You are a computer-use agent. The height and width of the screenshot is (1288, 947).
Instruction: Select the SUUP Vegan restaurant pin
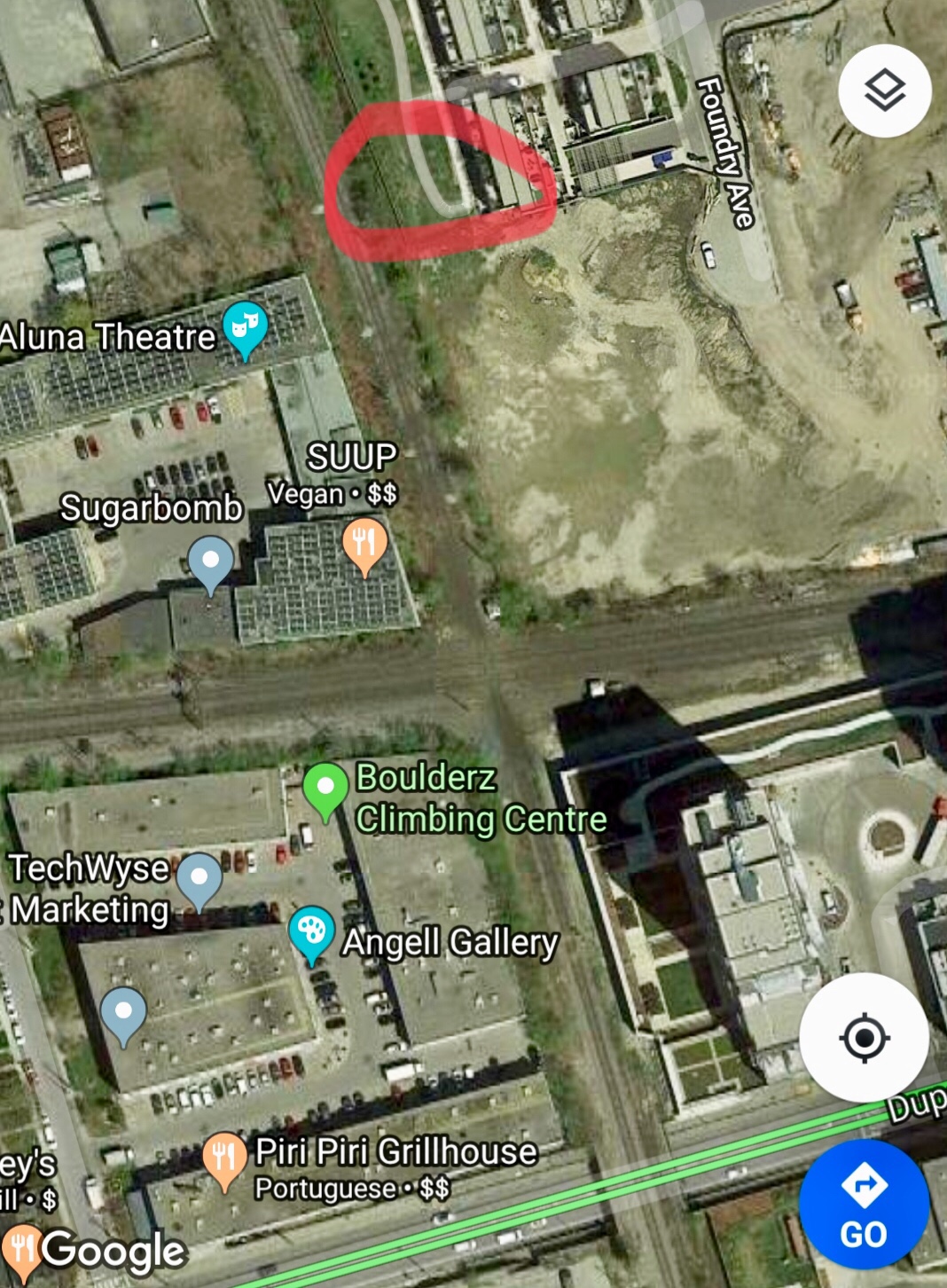coord(364,541)
